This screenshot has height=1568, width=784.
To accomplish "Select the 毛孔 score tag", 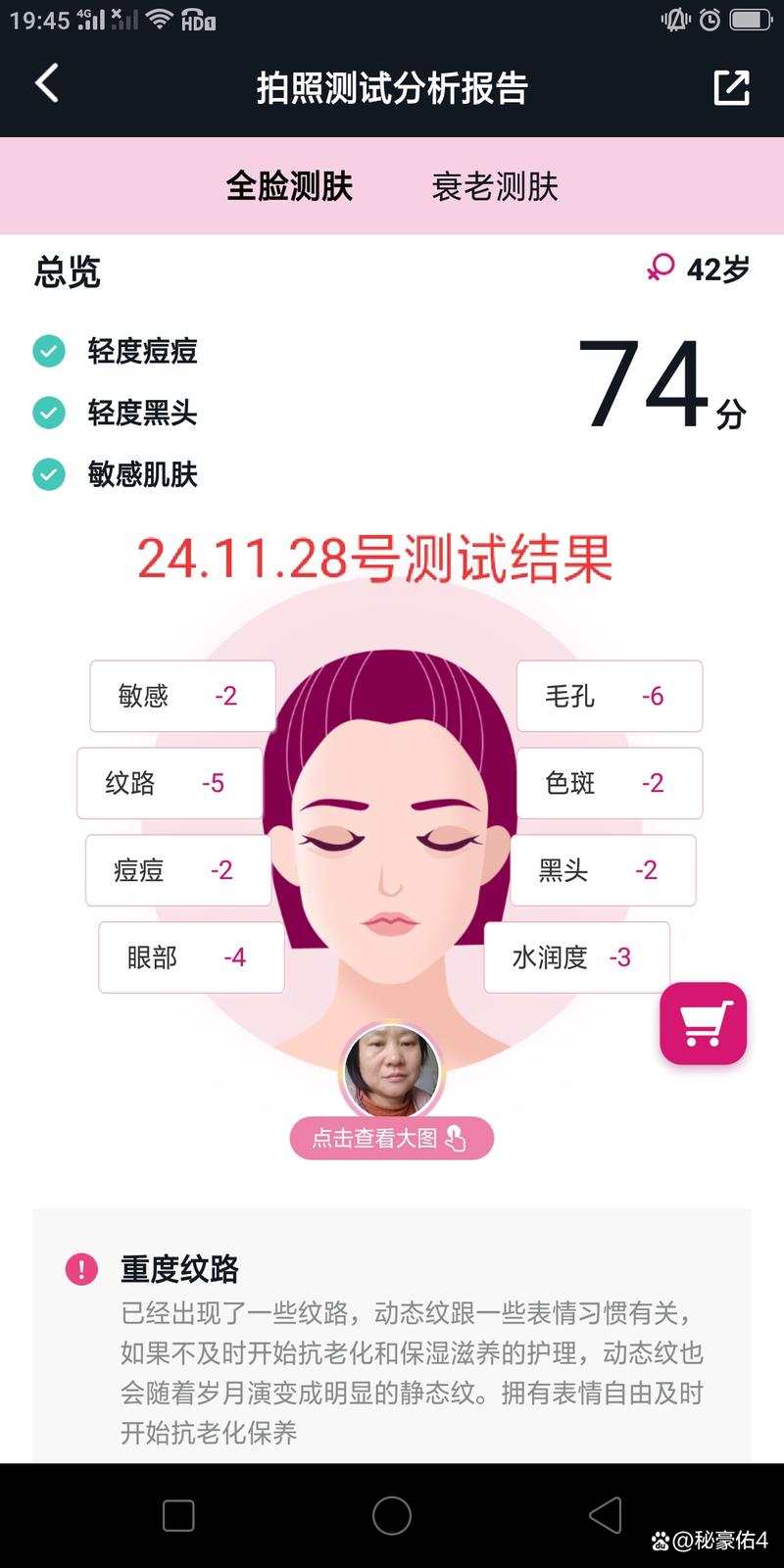I will pos(609,696).
